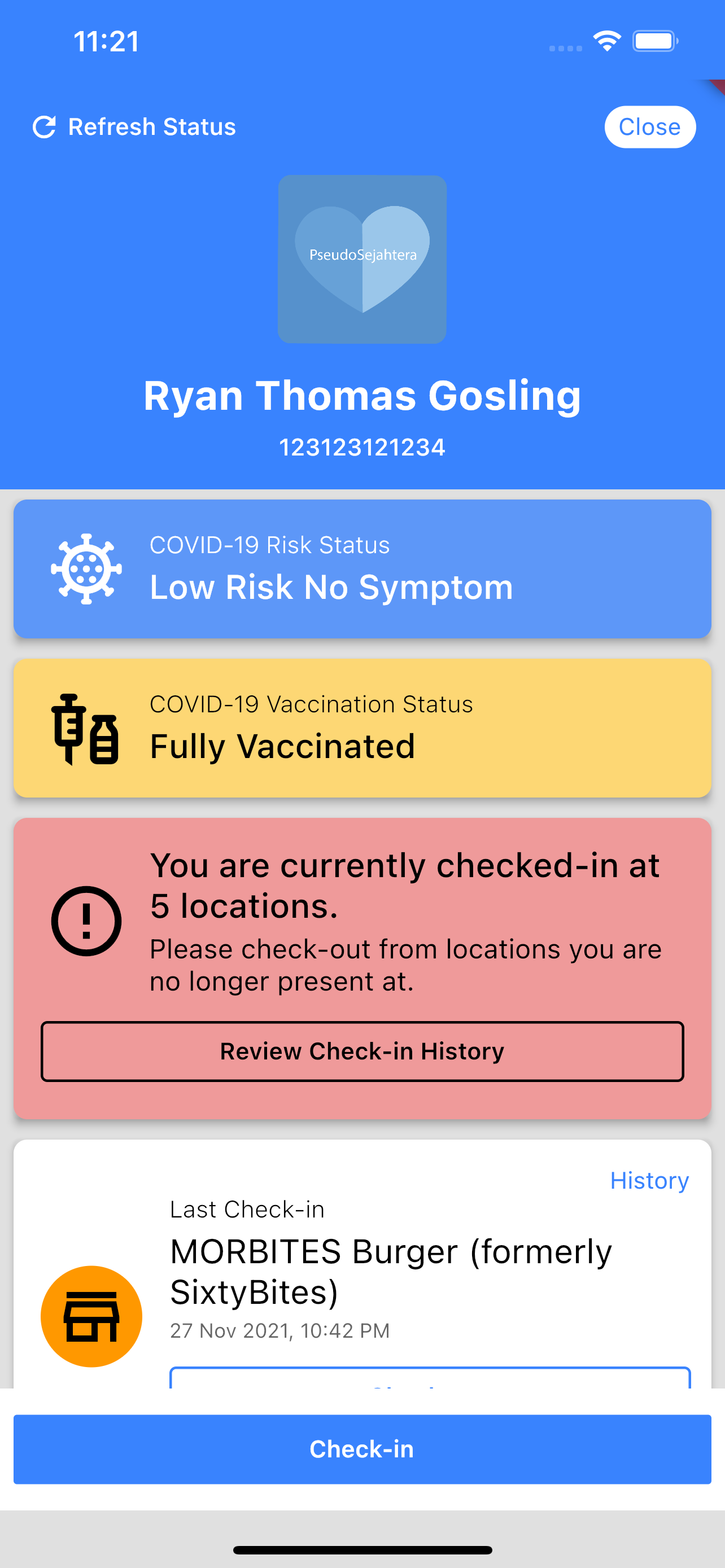This screenshot has height=1568, width=725.
Task: Open the History link
Action: click(x=649, y=1180)
